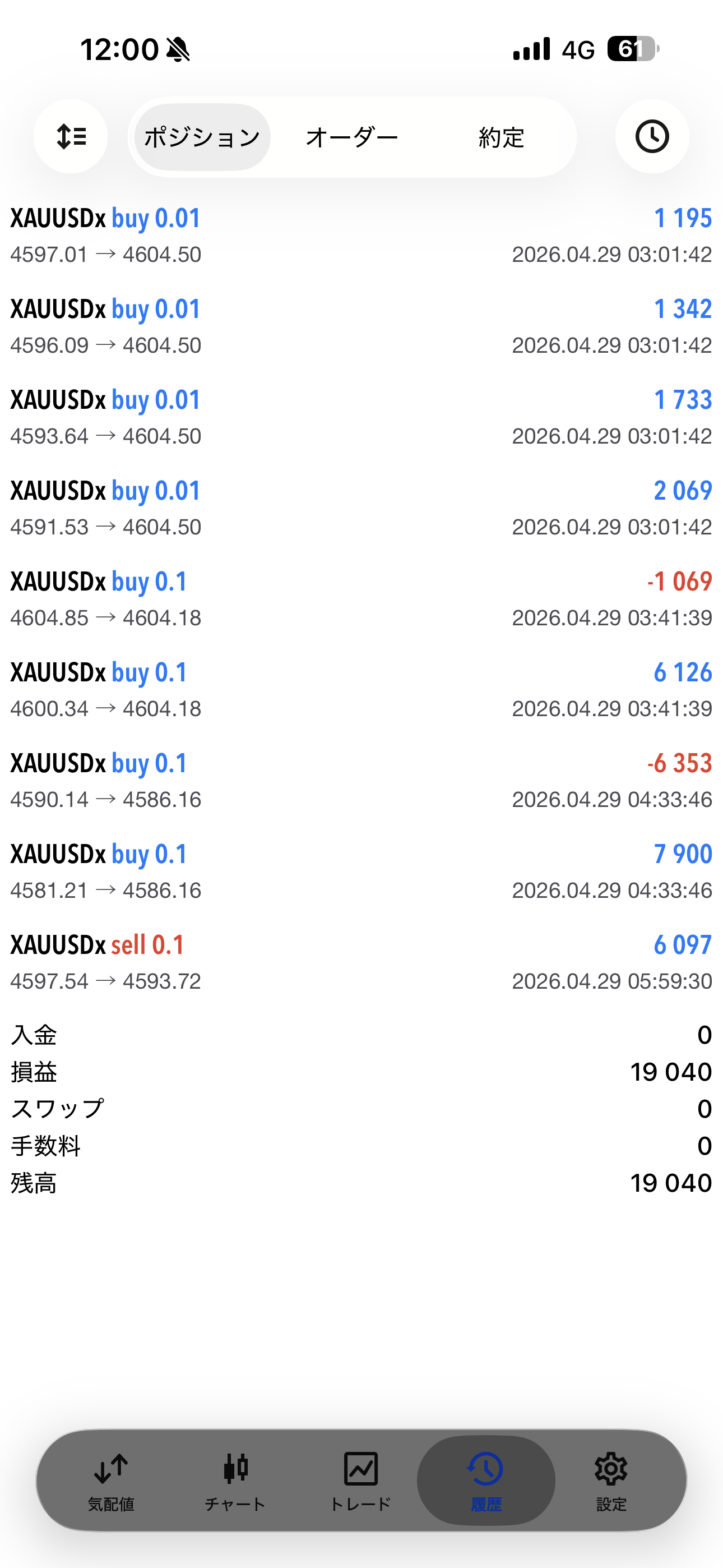Open the losing trade of -6 353
The height and width of the screenshot is (1568, 723).
(x=361, y=780)
